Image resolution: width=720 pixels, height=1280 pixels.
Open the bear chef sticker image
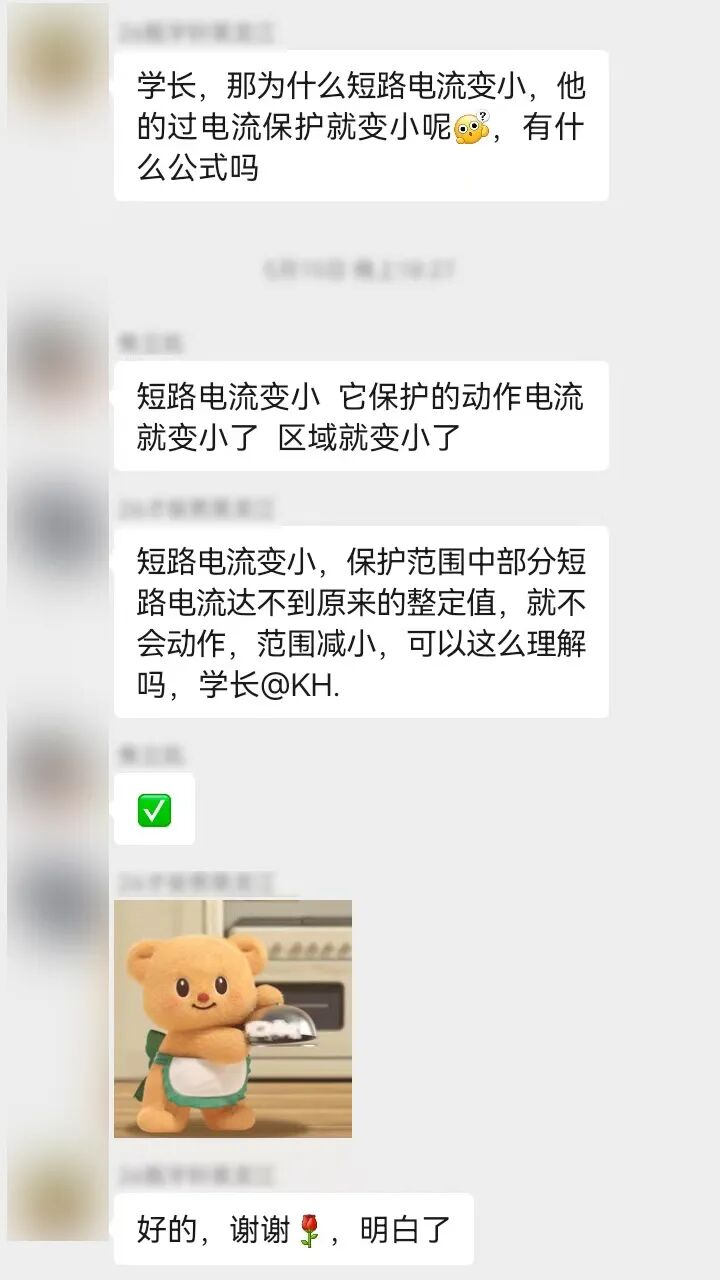[232, 1018]
